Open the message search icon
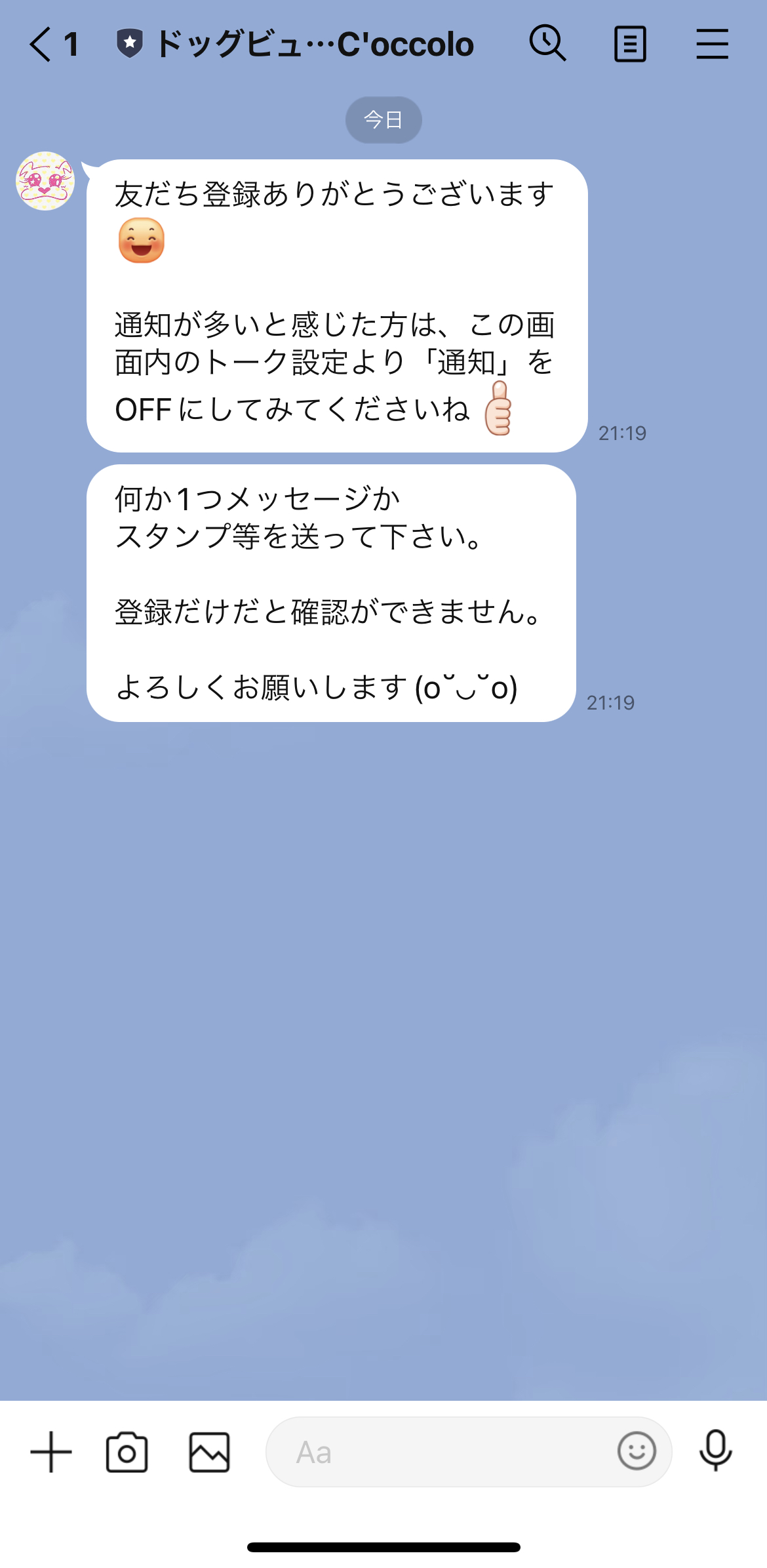This screenshot has width=767, height=1568. pos(548,43)
